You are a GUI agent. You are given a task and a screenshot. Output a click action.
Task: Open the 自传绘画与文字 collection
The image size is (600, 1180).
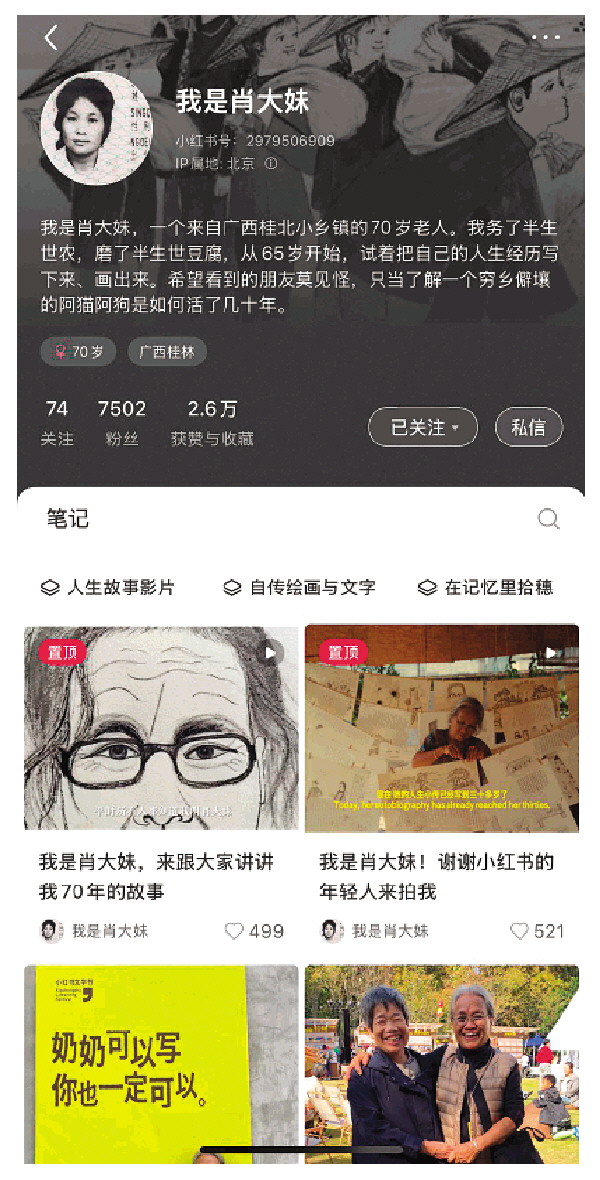pyautogui.click(x=300, y=587)
